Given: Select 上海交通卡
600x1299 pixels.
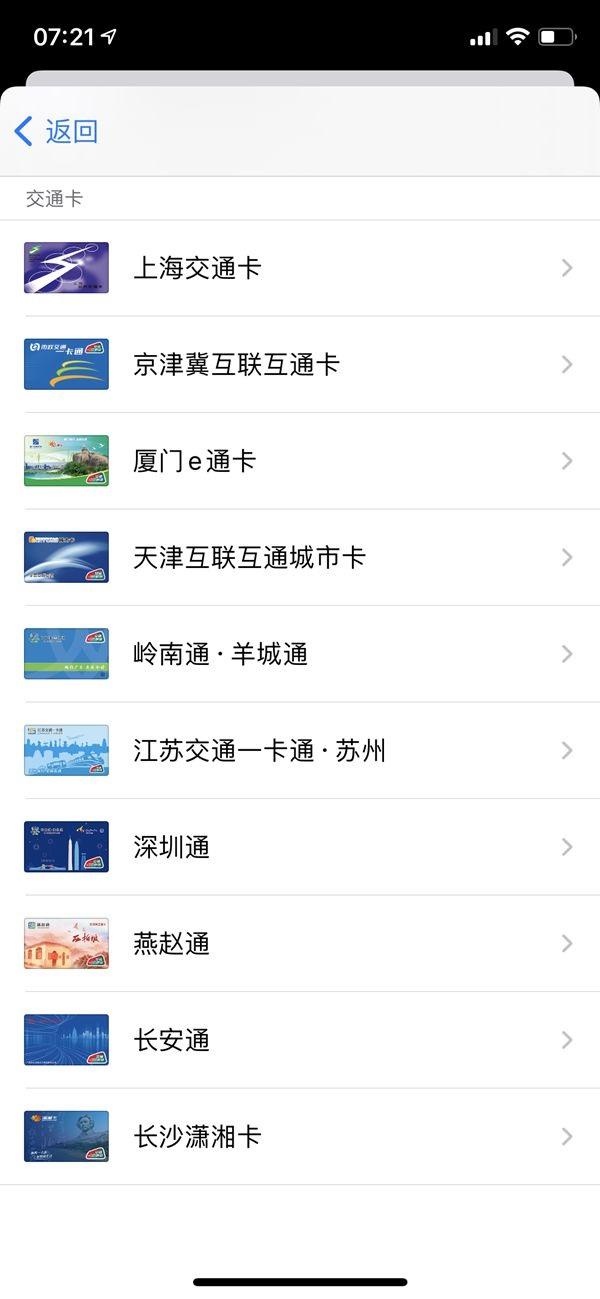Looking at the screenshot, I should [x=300, y=268].
